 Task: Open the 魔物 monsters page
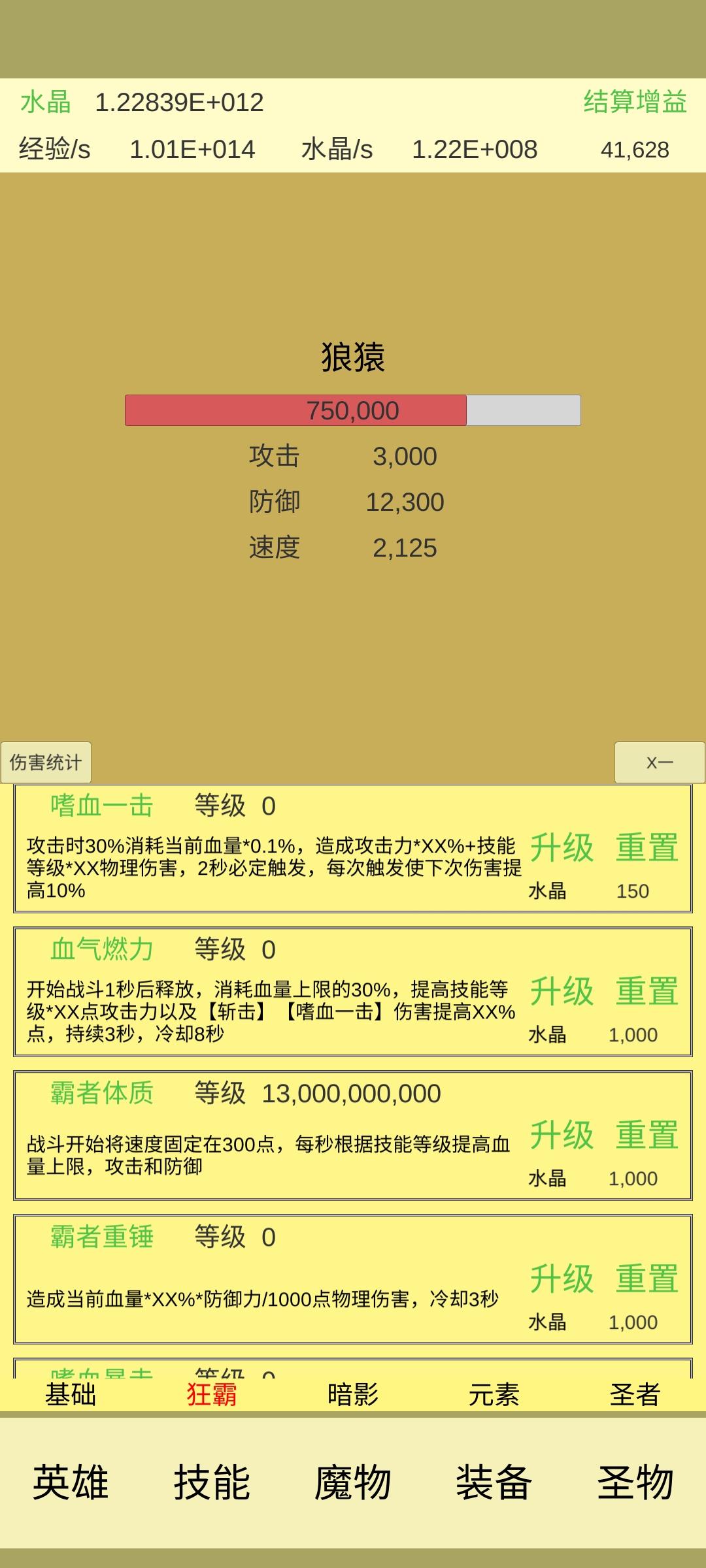pyautogui.click(x=353, y=1482)
